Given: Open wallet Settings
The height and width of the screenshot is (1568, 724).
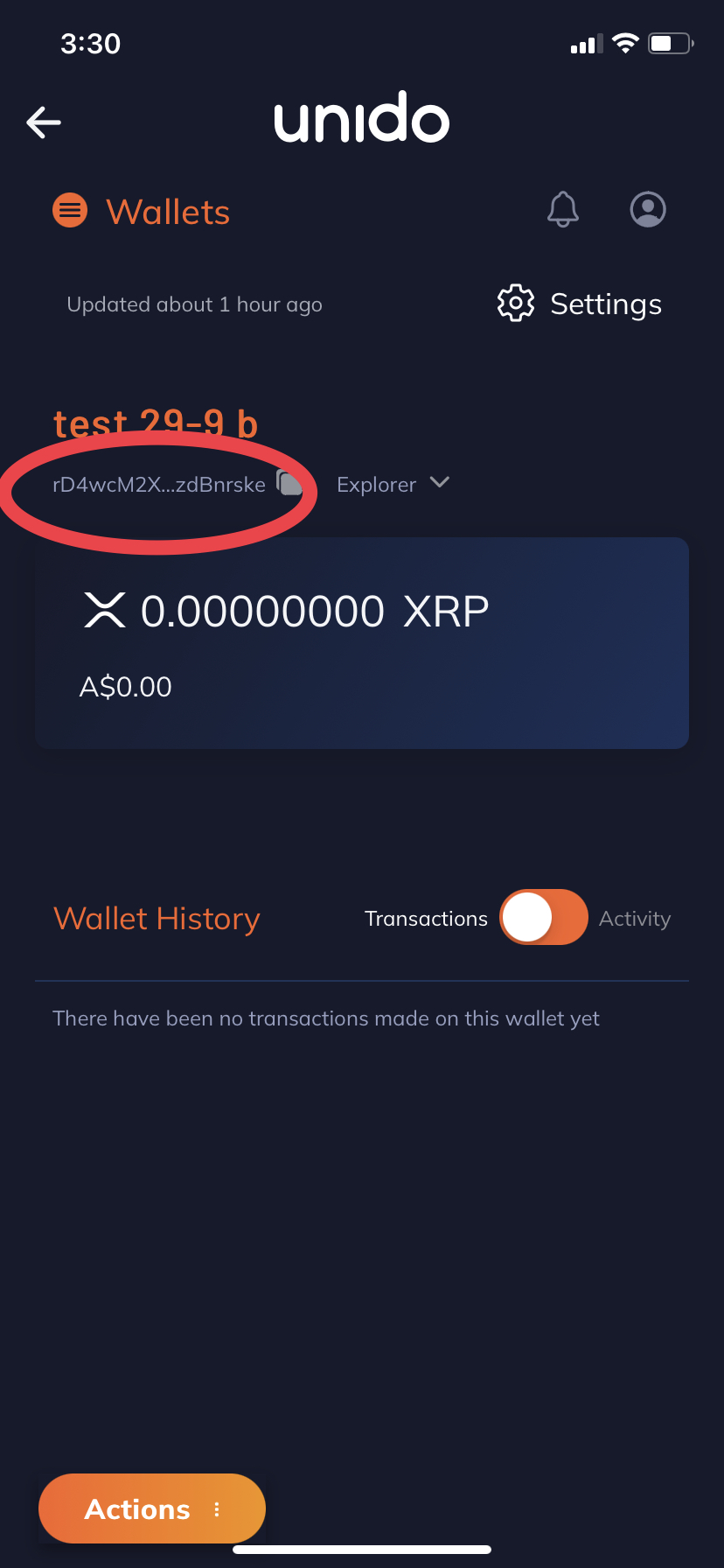Looking at the screenshot, I should click(x=579, y=304).
